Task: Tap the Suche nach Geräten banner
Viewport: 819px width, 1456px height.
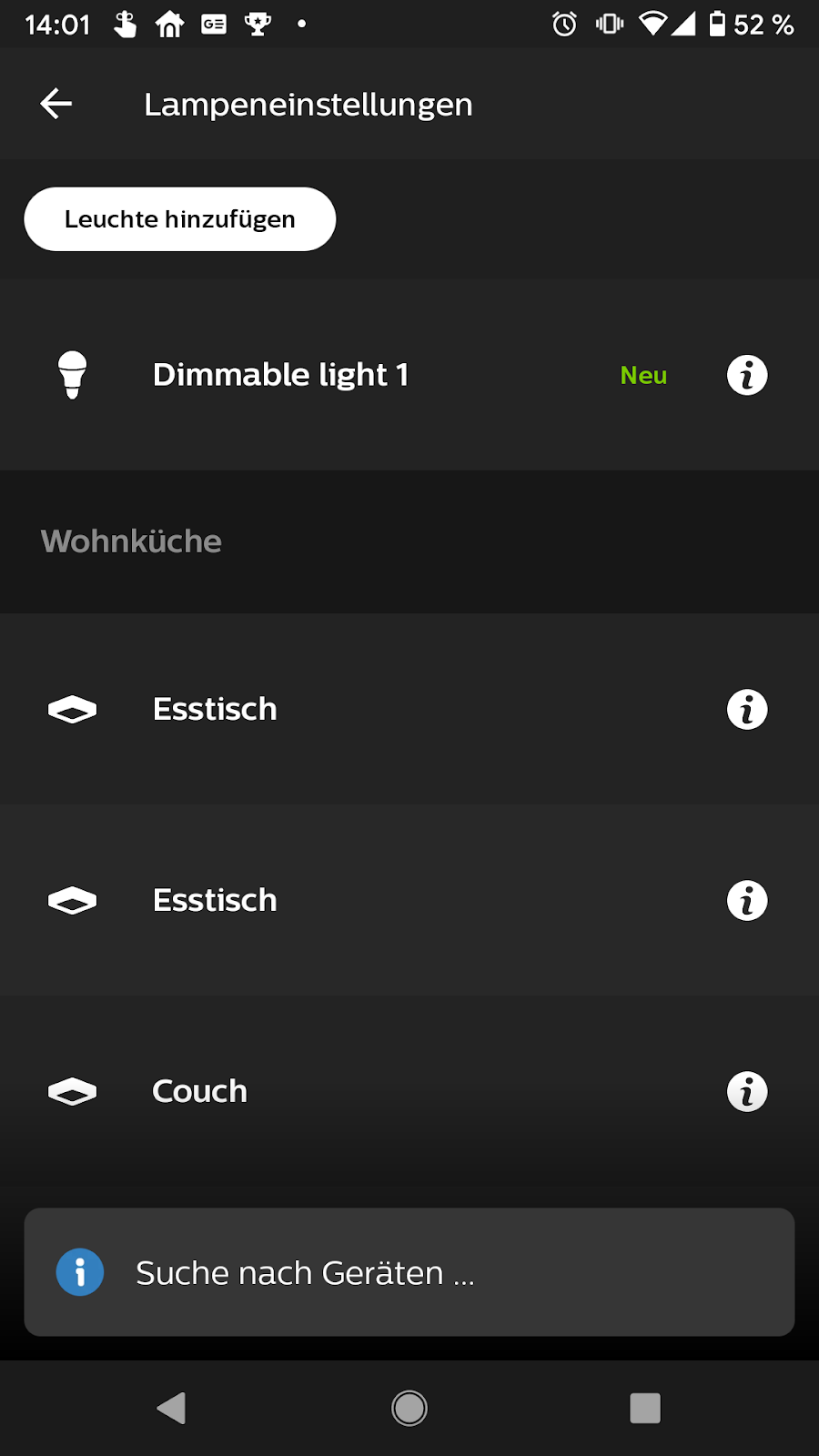Action: [409, 1272]
